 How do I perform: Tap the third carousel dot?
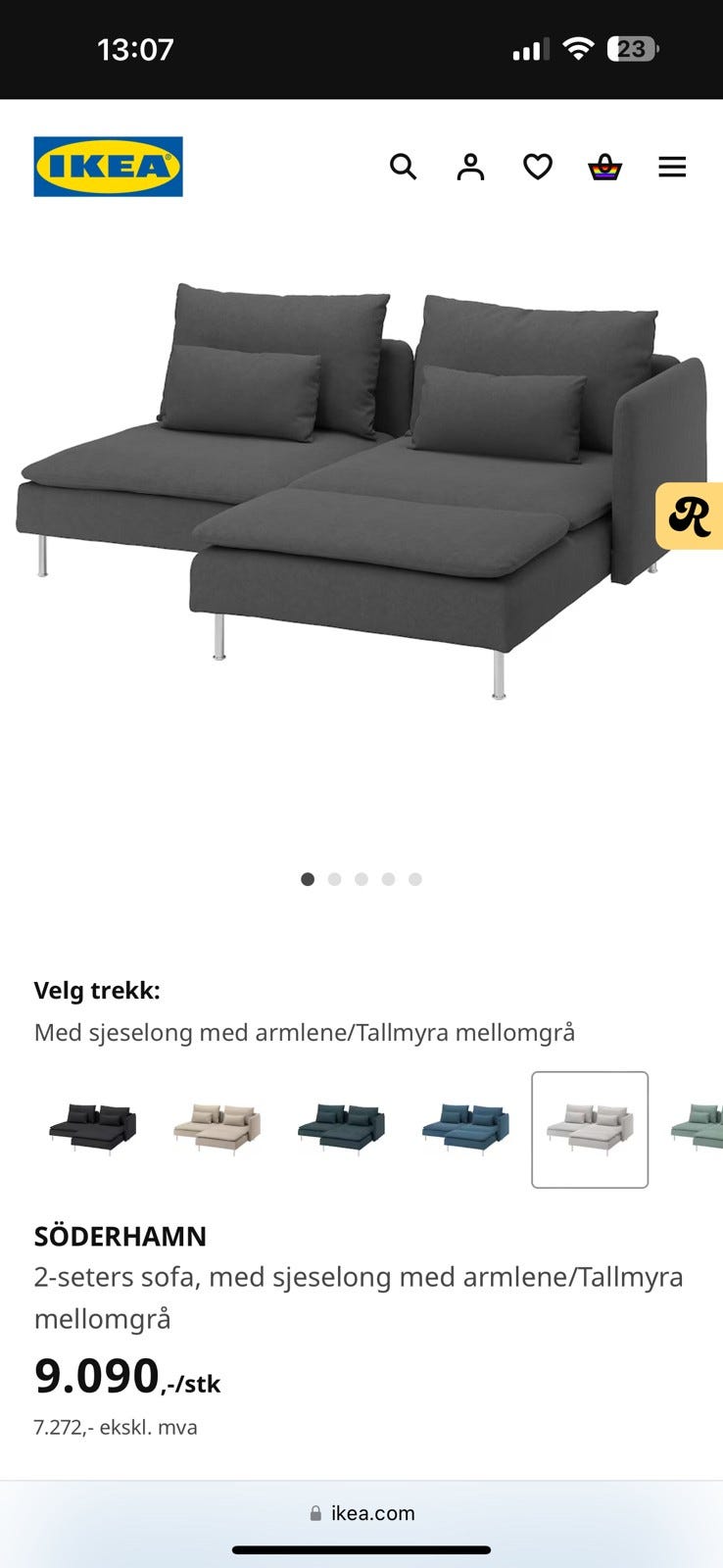tap(361, 879)
